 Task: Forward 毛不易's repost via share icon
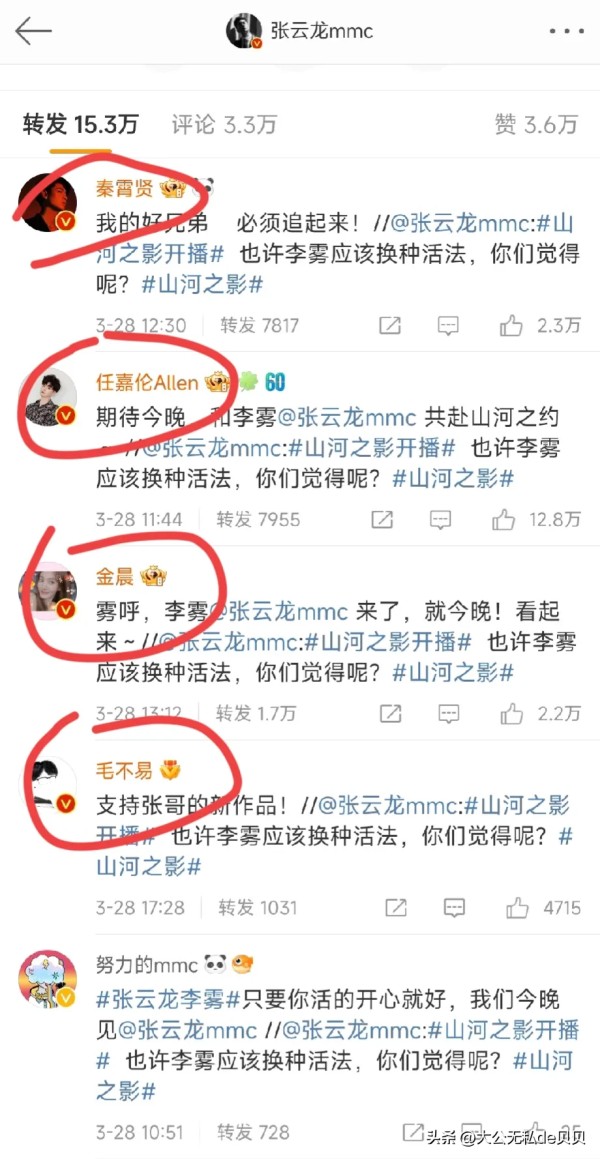point(396,908)
